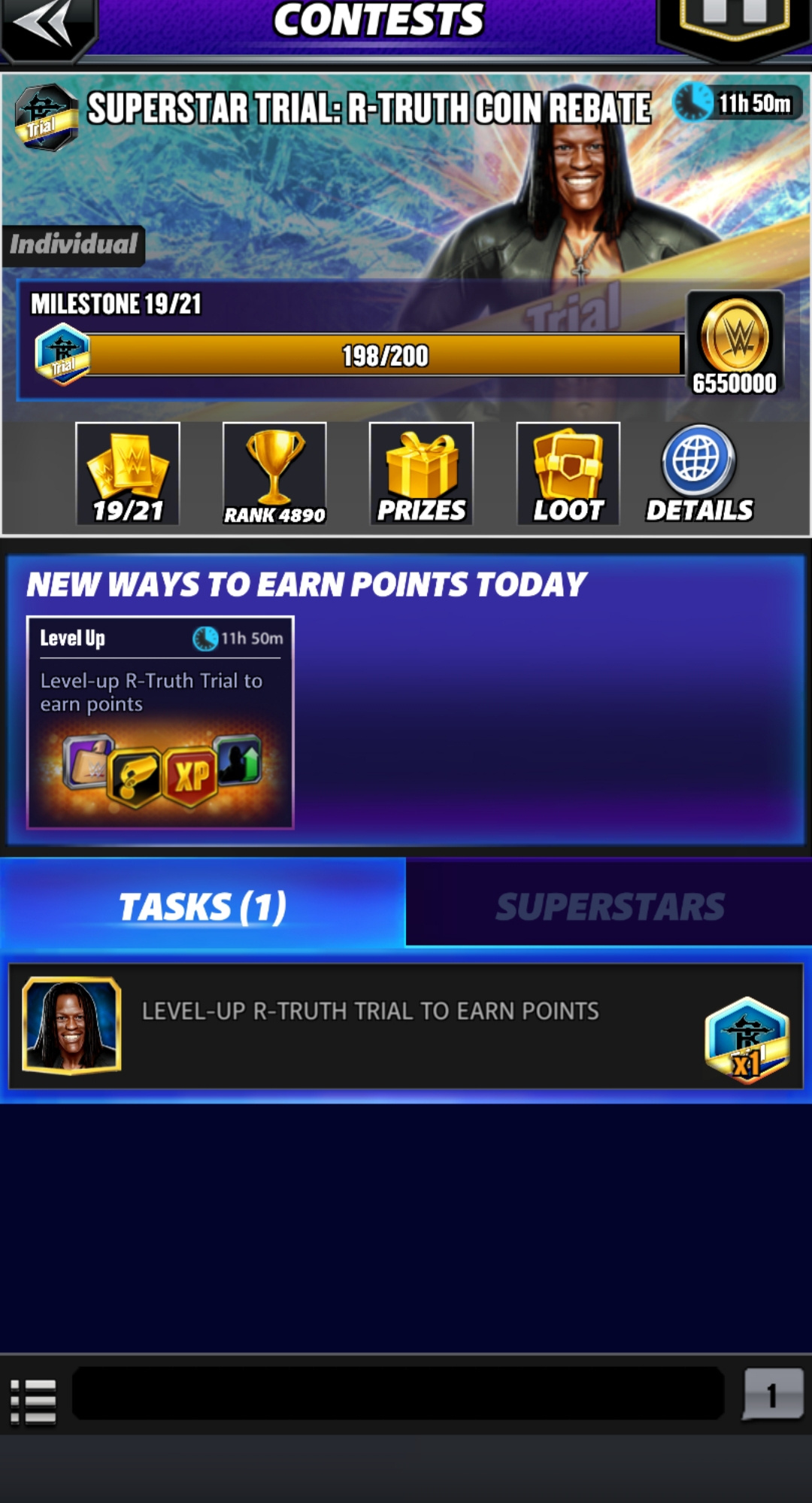
Task: Open the button showing number 1
Action: point(772,1395)
